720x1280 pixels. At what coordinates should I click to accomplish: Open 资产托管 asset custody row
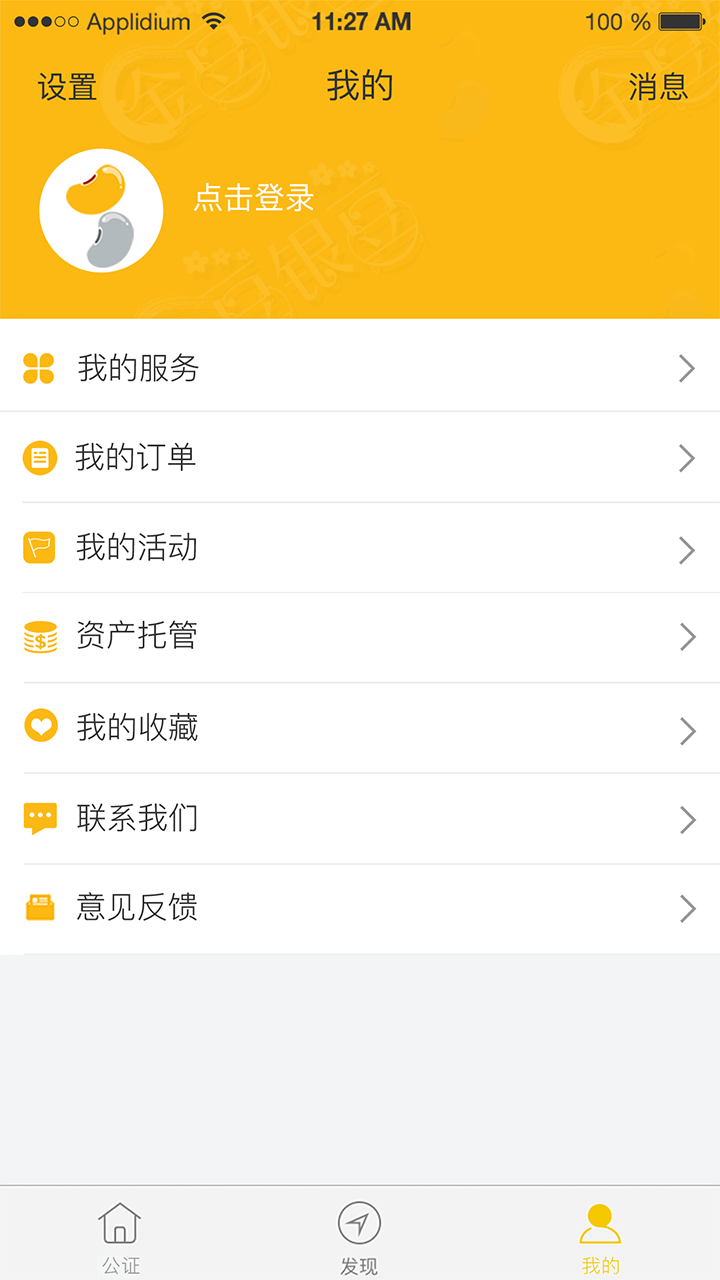[360, 637]
